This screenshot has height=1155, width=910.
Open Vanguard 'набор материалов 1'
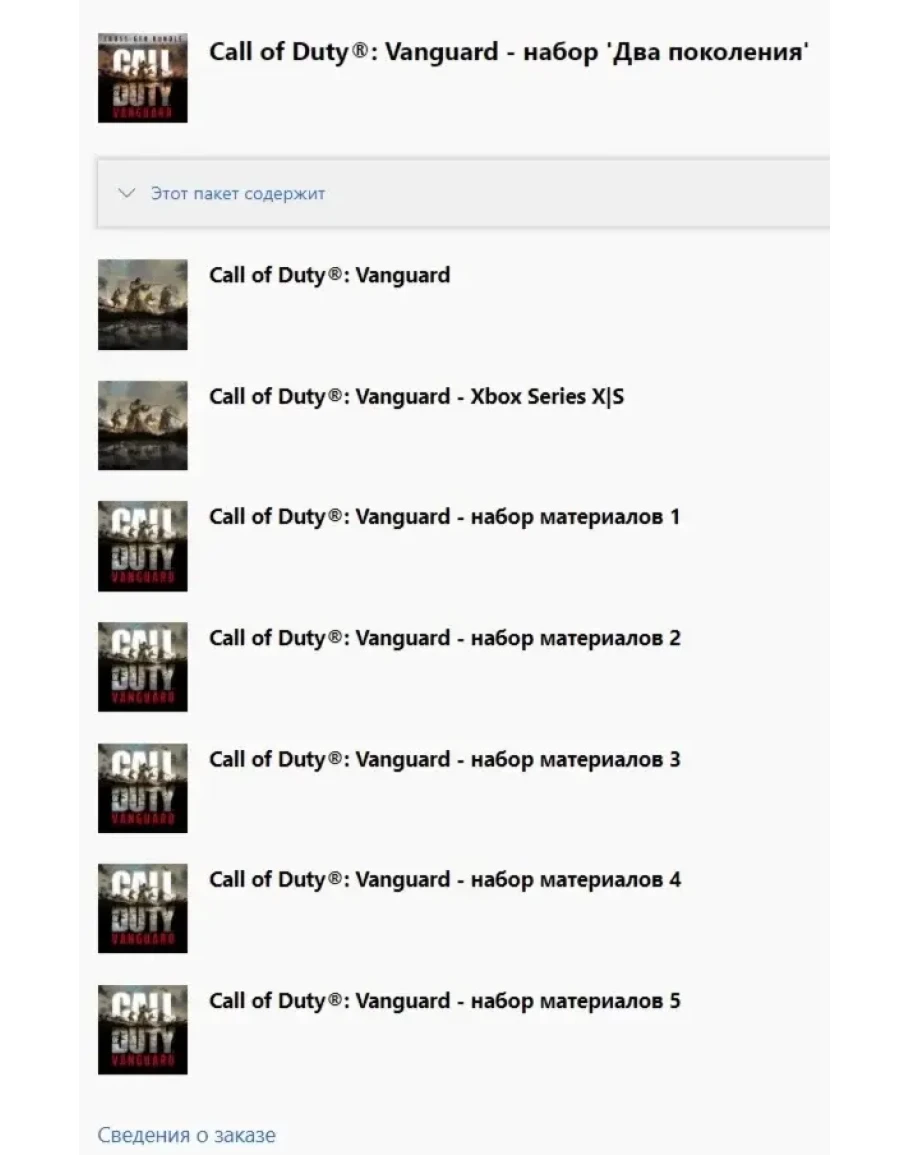(444, 517)
